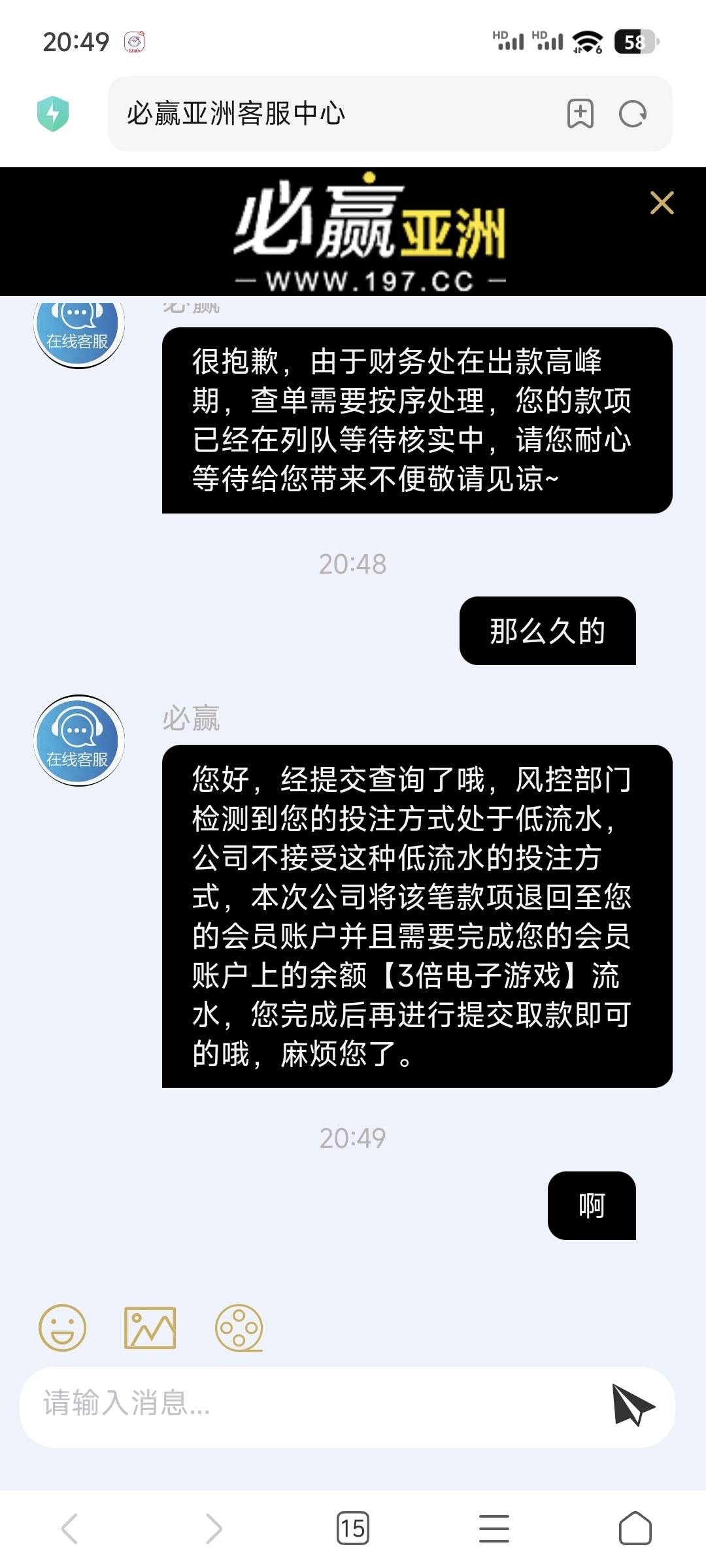Open the 15 open tabs switcher
The height and width of the screenshot is (1568, 706).
(x=353, y=1528)
